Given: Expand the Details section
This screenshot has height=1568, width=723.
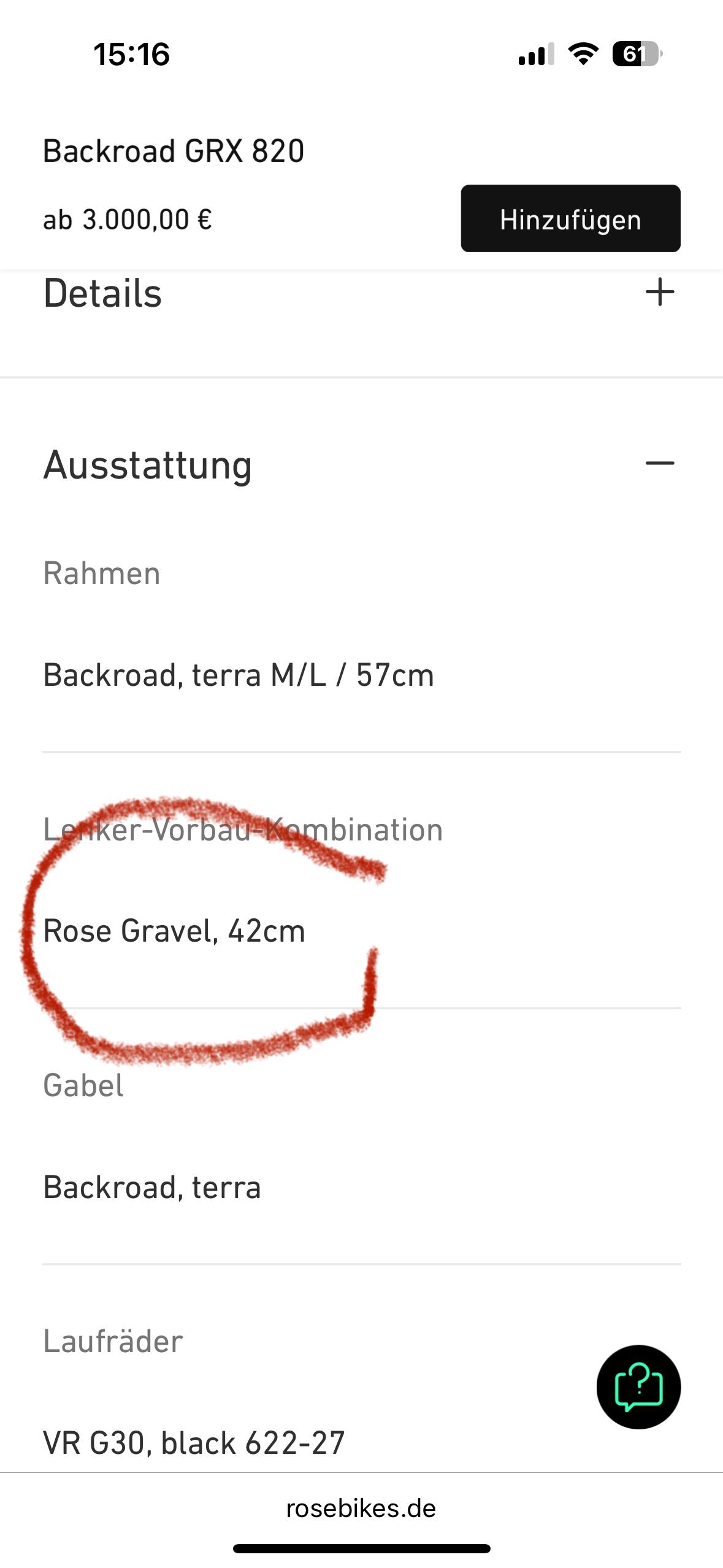Looking at the screenshot, I should coord(659,292).
